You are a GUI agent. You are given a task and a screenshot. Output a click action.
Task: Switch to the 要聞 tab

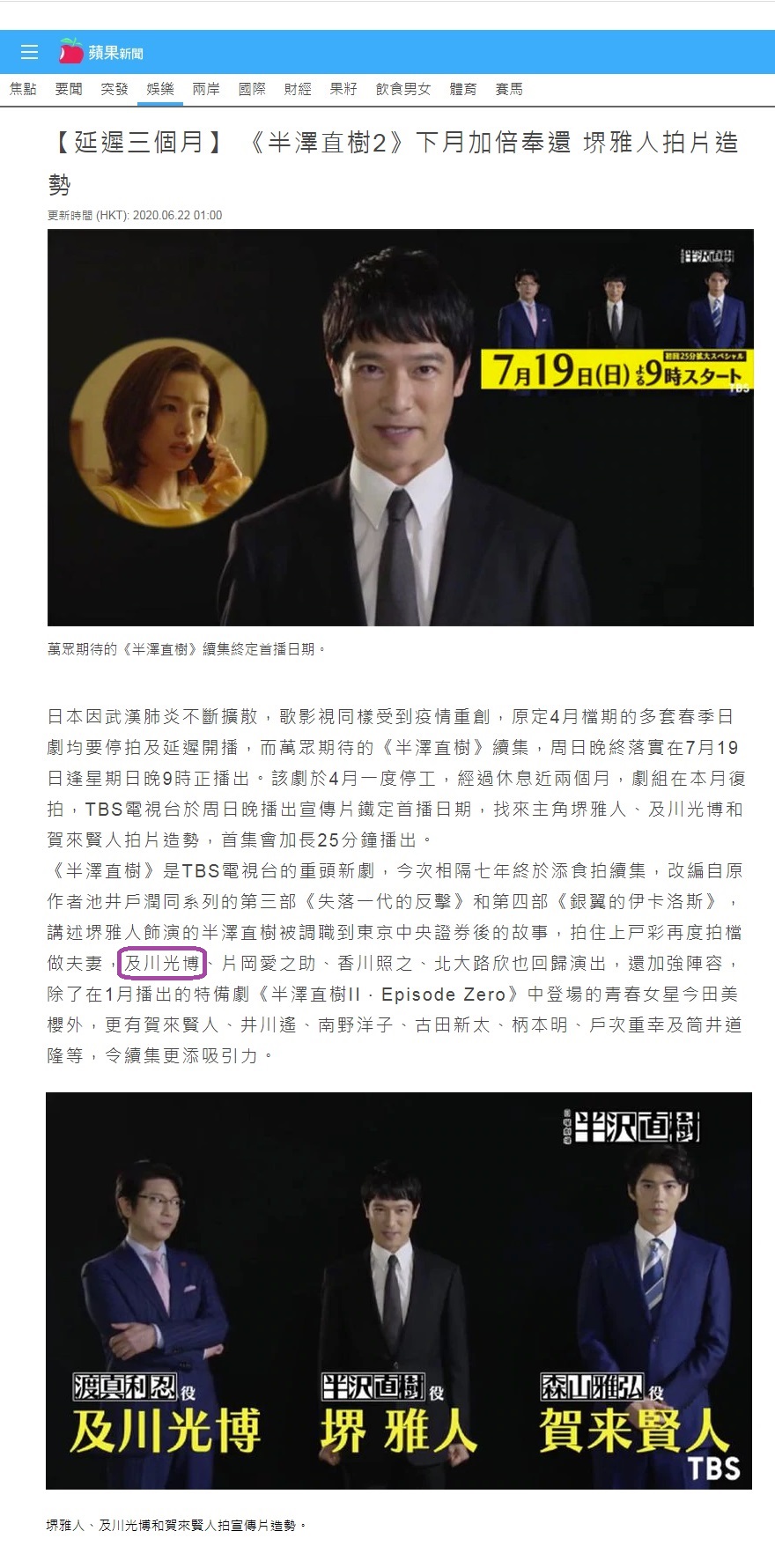69,89
